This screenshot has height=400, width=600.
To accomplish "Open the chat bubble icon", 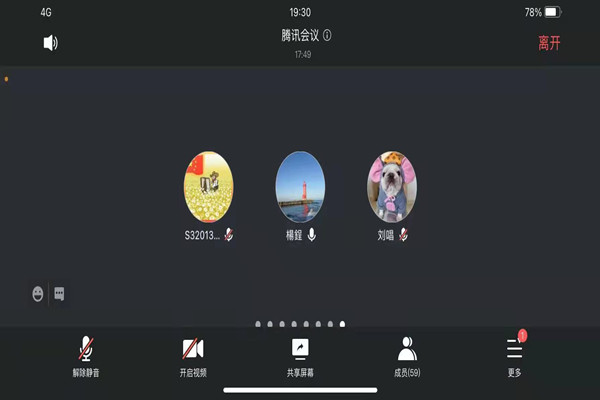I will click(x=60, y=294).
